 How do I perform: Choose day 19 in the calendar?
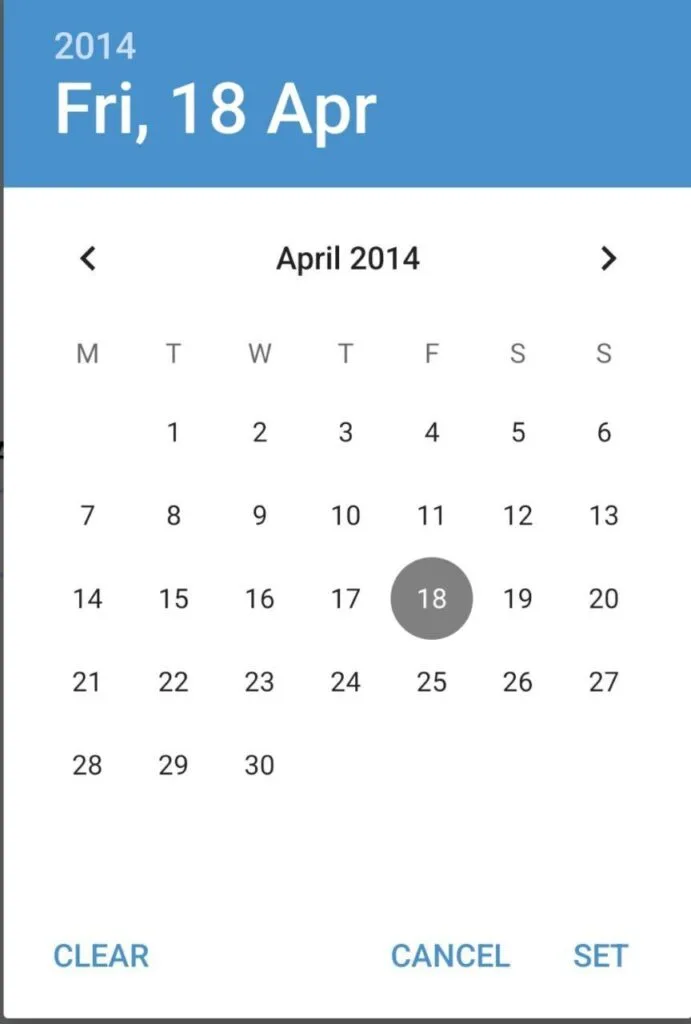pyautogui.click(x=517, y=599)
